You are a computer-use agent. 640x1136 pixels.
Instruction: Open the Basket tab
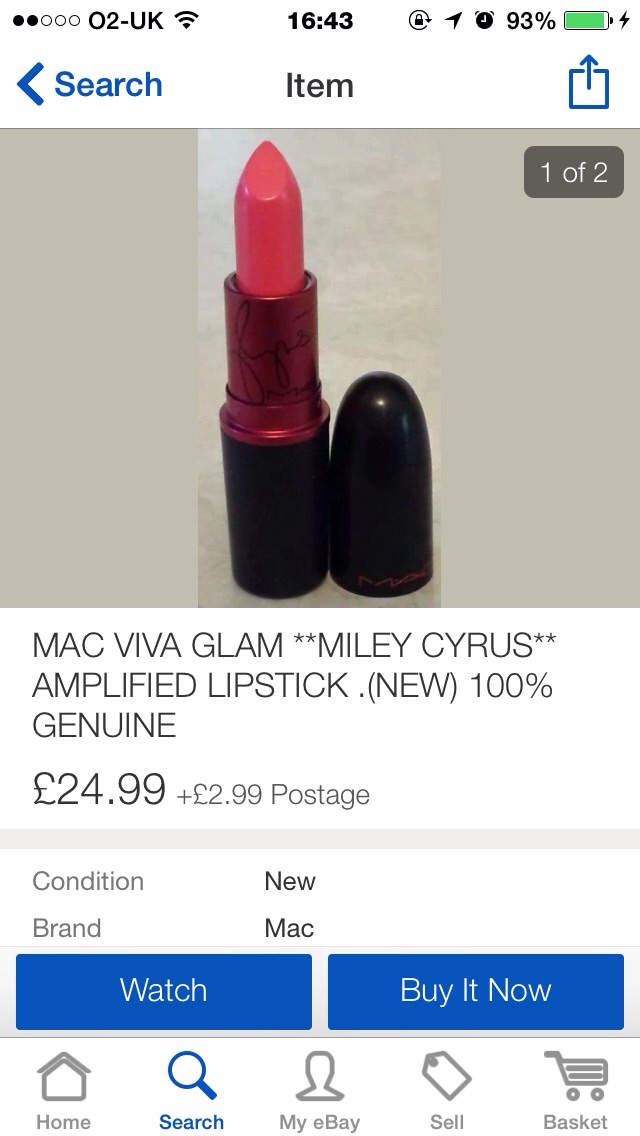click(575, 1090)
